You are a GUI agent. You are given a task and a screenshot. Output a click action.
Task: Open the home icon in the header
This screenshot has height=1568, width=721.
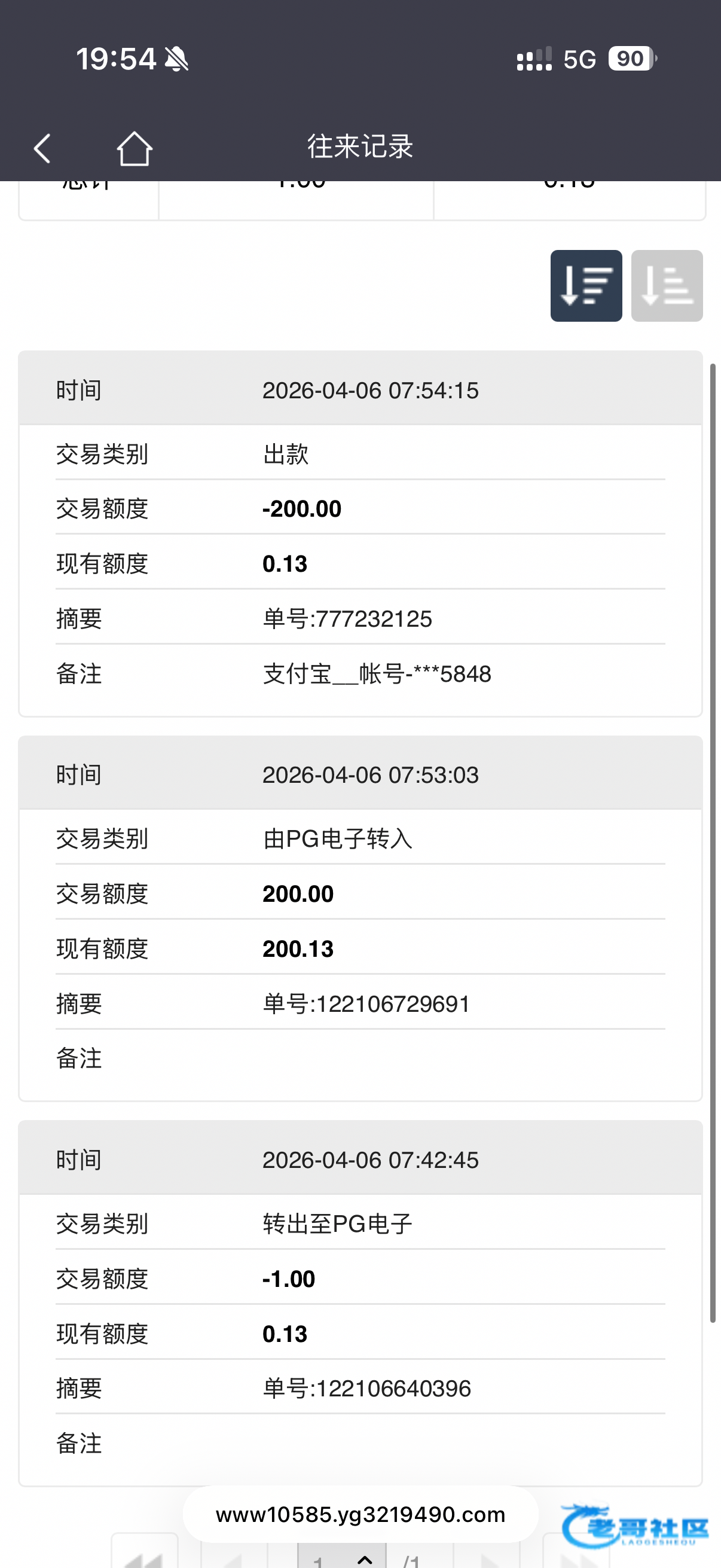pyautogui.click(x=134, y=148)
